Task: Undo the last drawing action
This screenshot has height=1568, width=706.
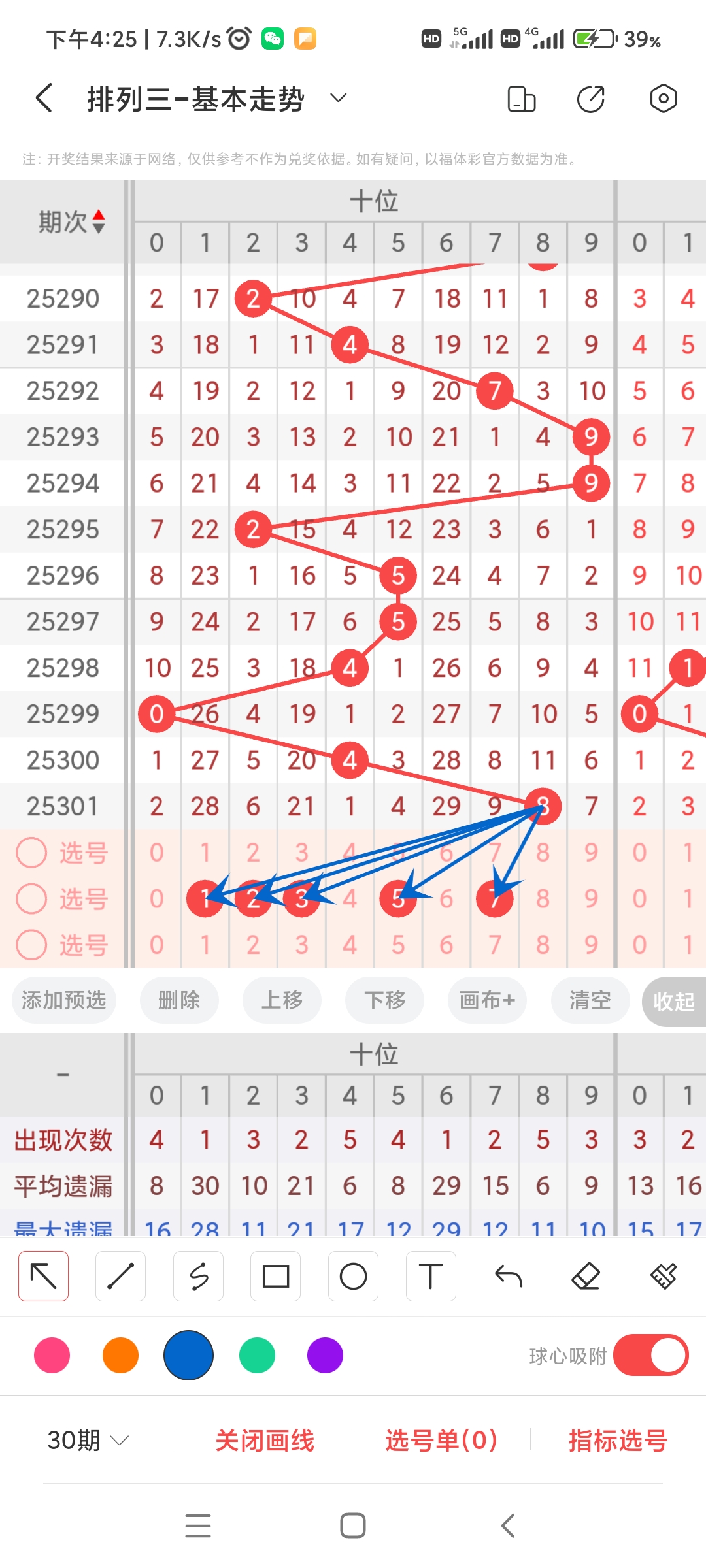Action: point(509,1276)
